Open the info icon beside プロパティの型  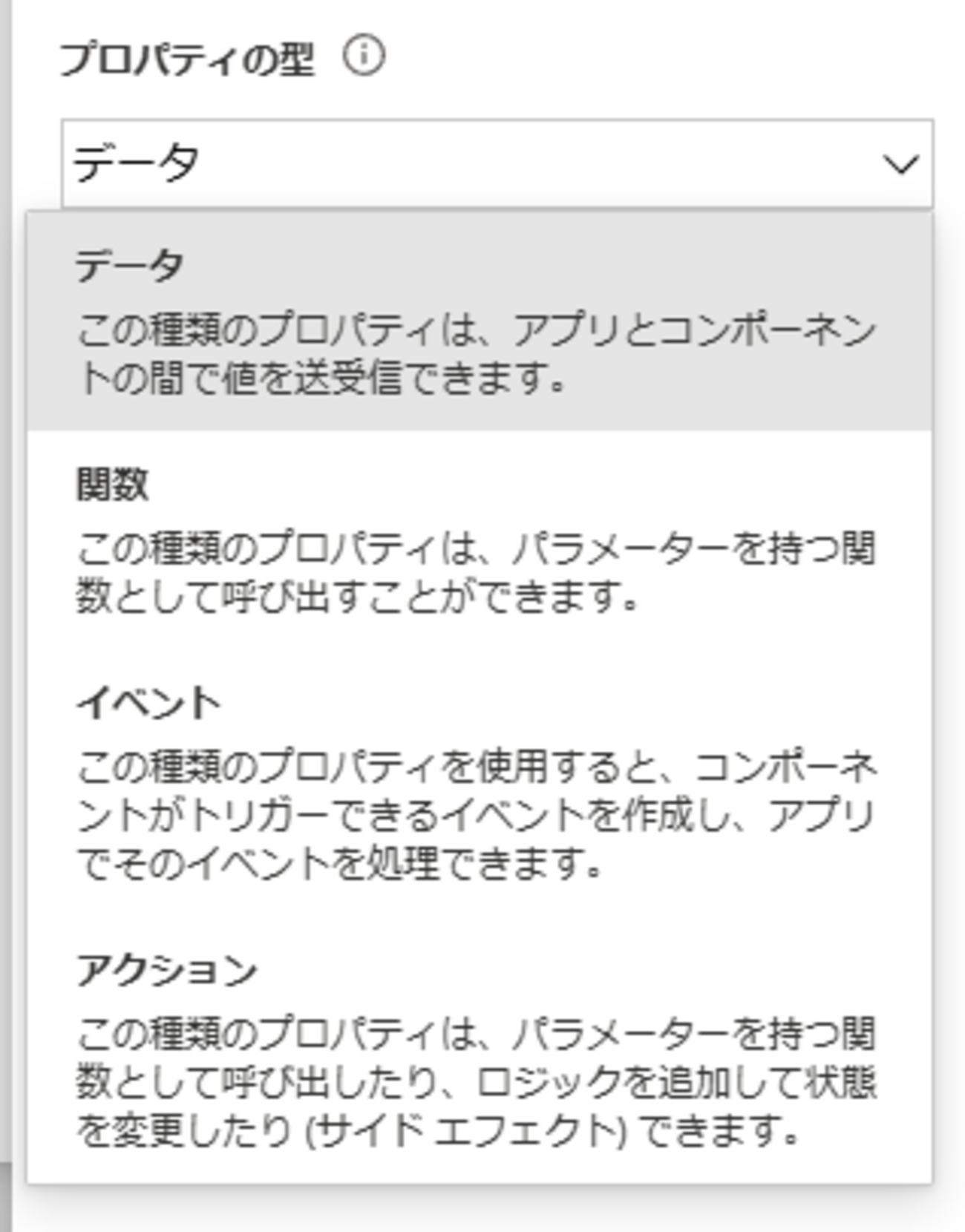364,56
